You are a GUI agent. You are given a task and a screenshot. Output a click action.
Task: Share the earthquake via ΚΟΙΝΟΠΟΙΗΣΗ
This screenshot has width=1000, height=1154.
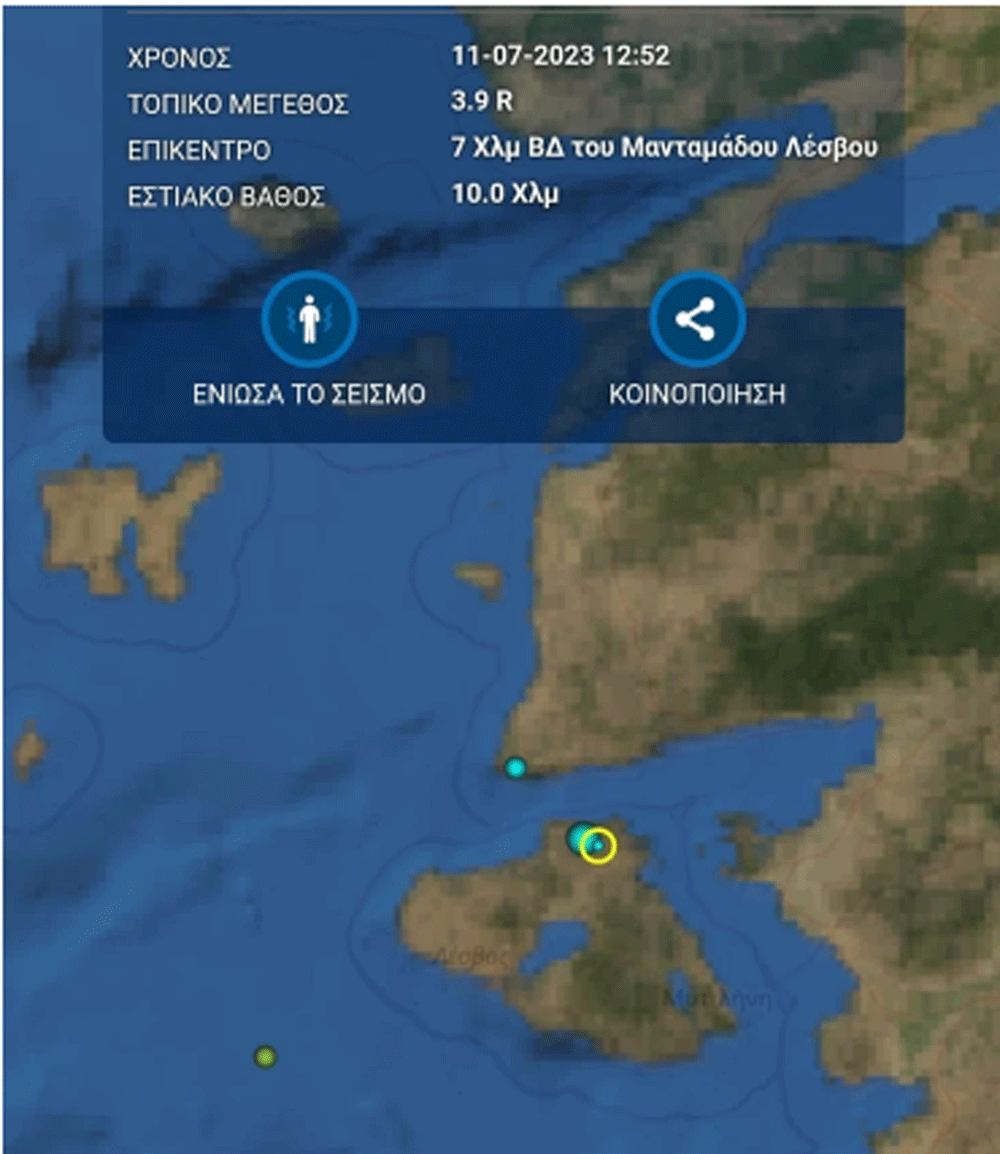point(697,320)
